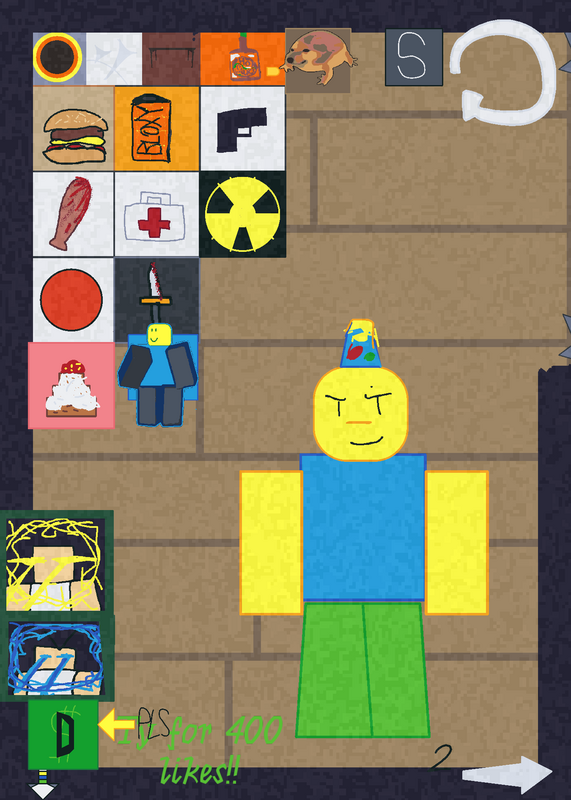Select the small blue noob character
Screen dimensions: 571x800
point(158,375)
